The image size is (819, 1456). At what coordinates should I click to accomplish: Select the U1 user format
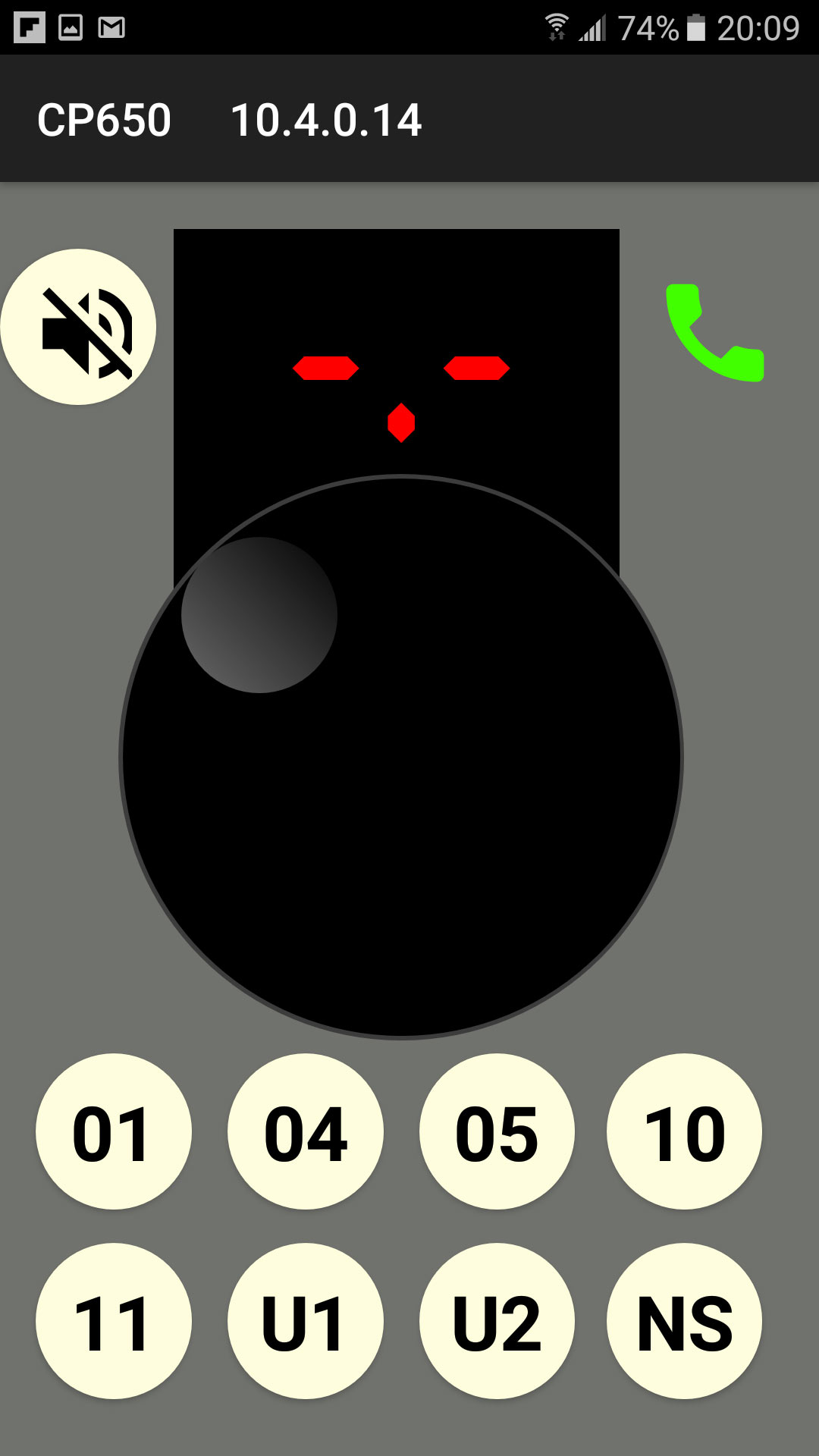(x=306, y=1321)
